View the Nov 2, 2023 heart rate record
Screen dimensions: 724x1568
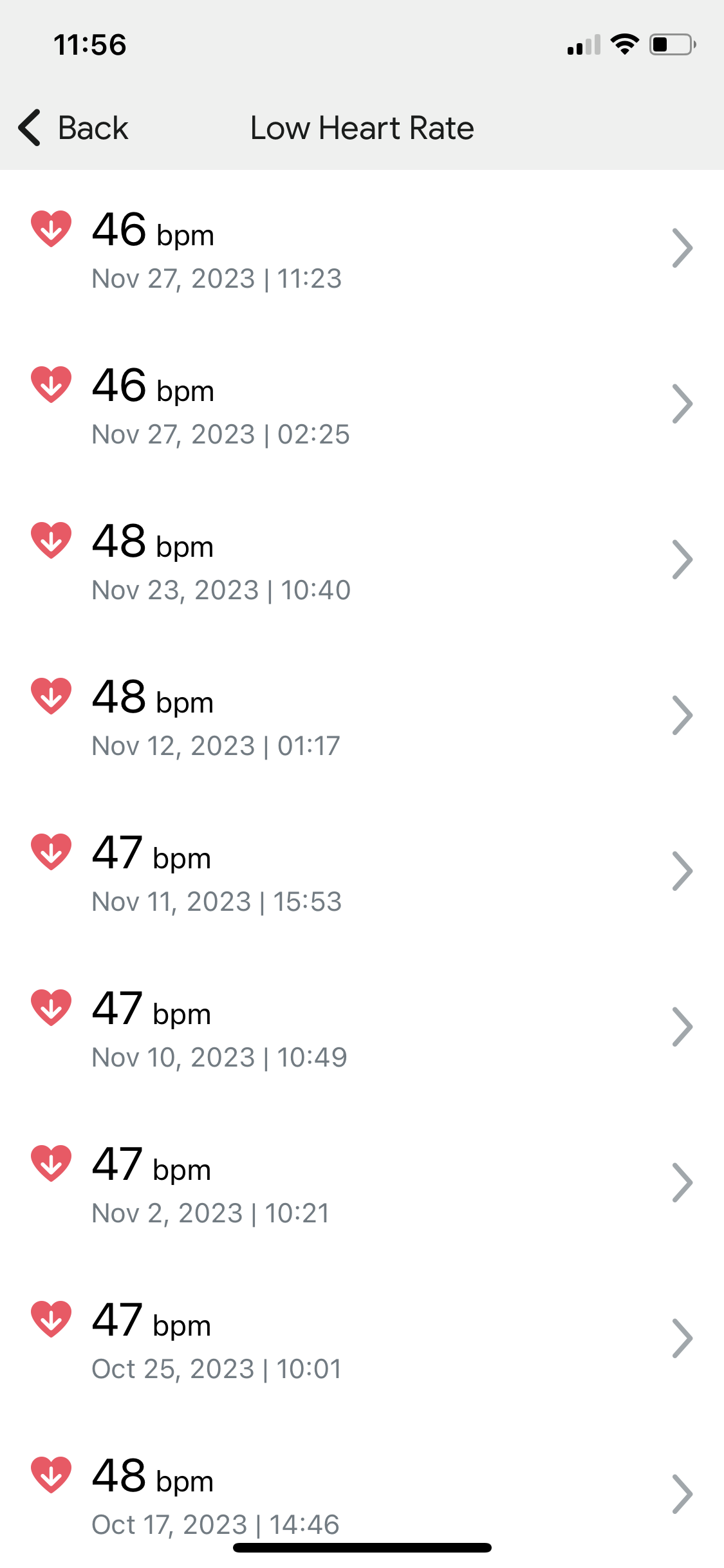coord(360,1184)
